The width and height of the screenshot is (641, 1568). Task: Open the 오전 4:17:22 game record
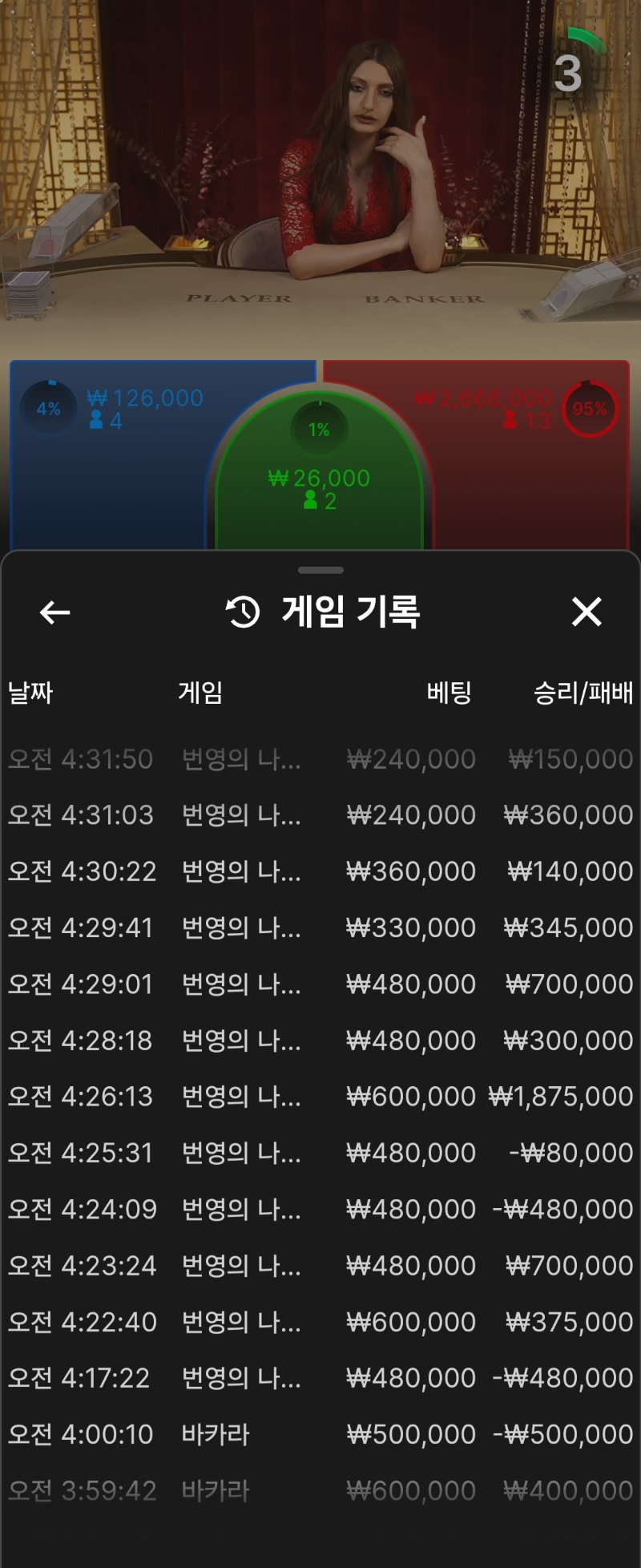tap(320, 1378)
